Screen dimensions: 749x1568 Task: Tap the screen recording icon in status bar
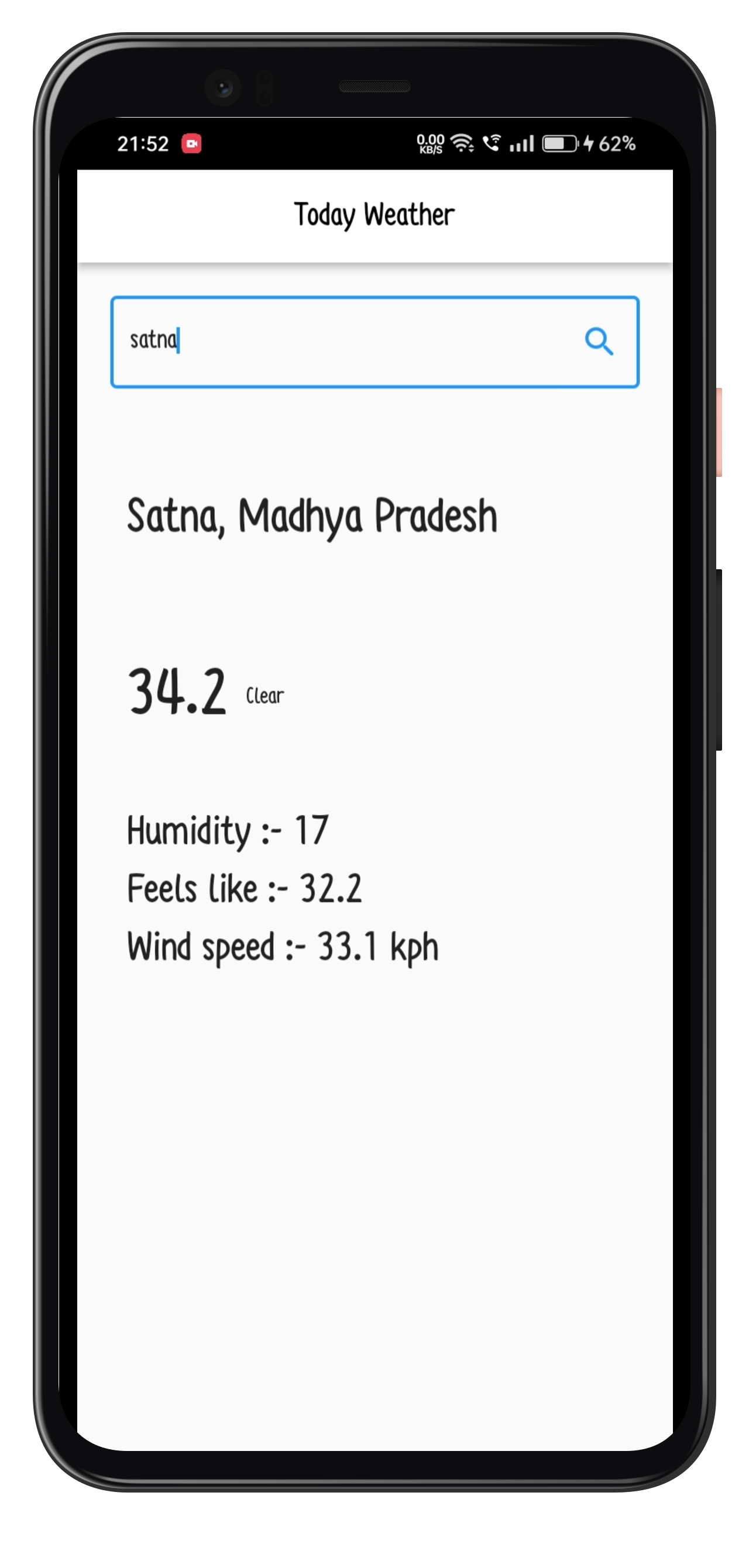[x=192, y=145]
